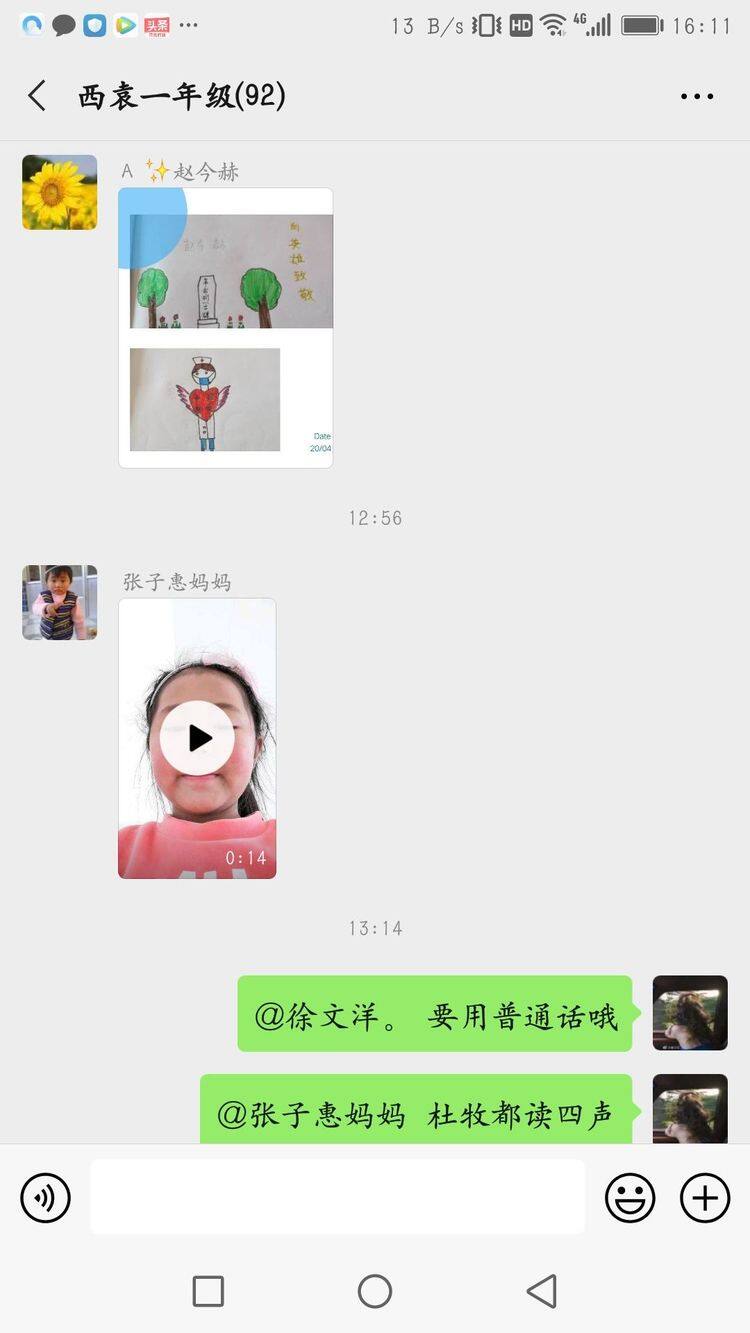The height and width of the screenshot is (1333, 750).
Task: Go to the home screen
Action: (375, 1291)
